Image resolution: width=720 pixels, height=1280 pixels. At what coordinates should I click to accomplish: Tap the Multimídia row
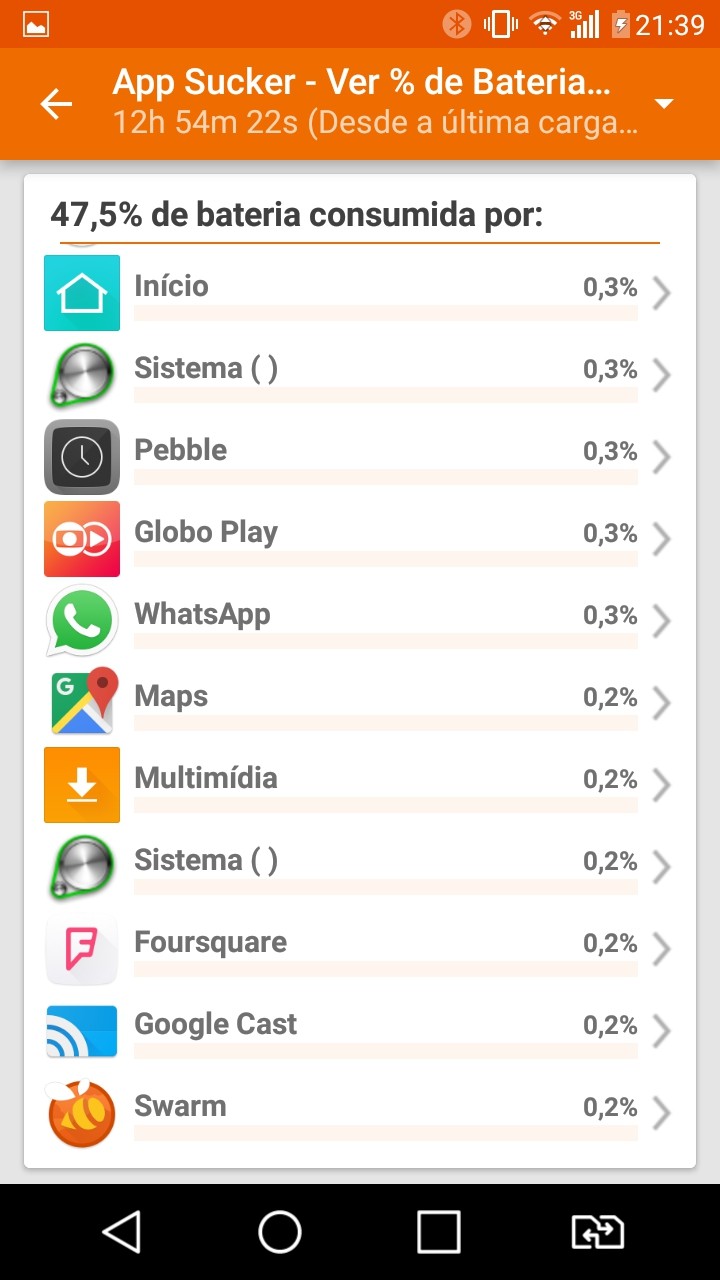(x=360, y=785)
